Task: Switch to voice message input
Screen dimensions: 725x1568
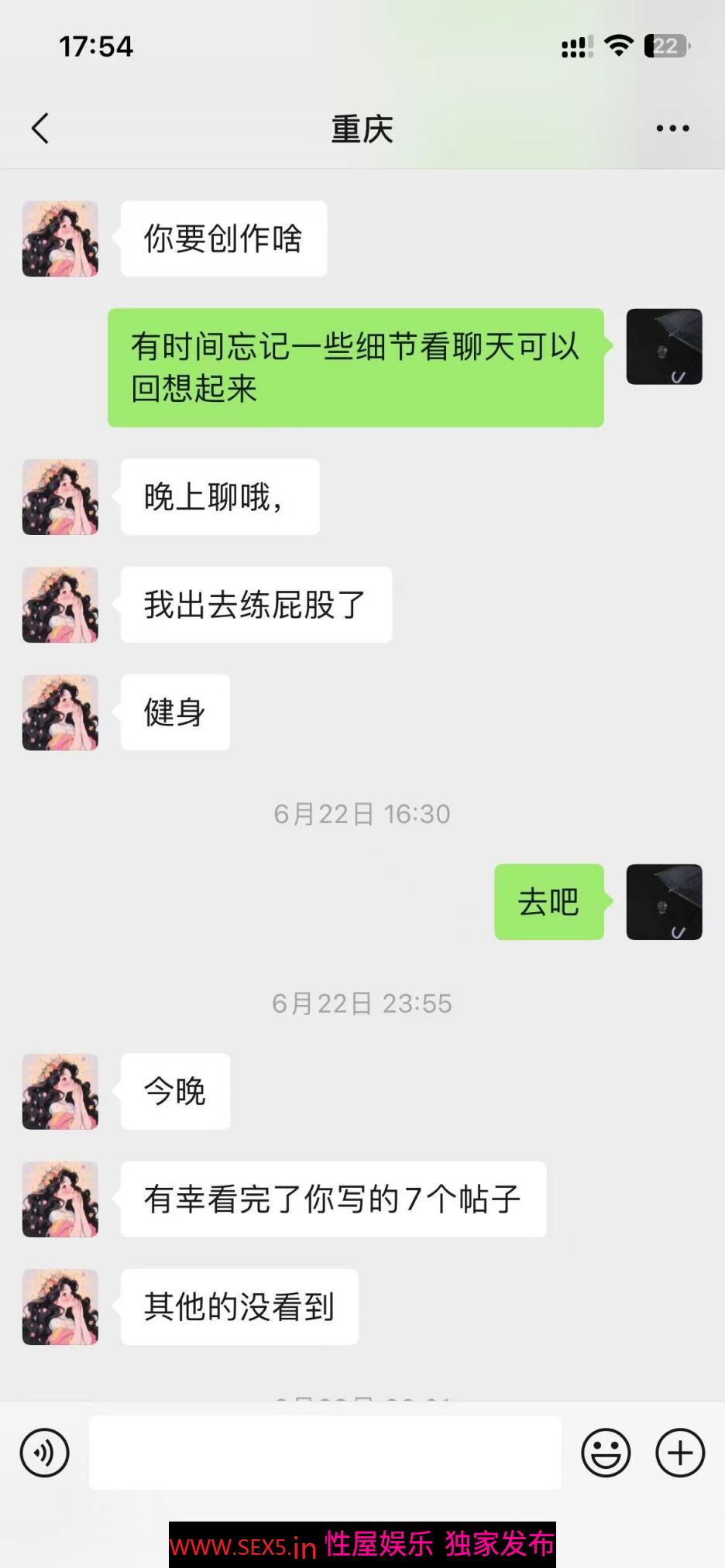Action: coord(45,1453)
